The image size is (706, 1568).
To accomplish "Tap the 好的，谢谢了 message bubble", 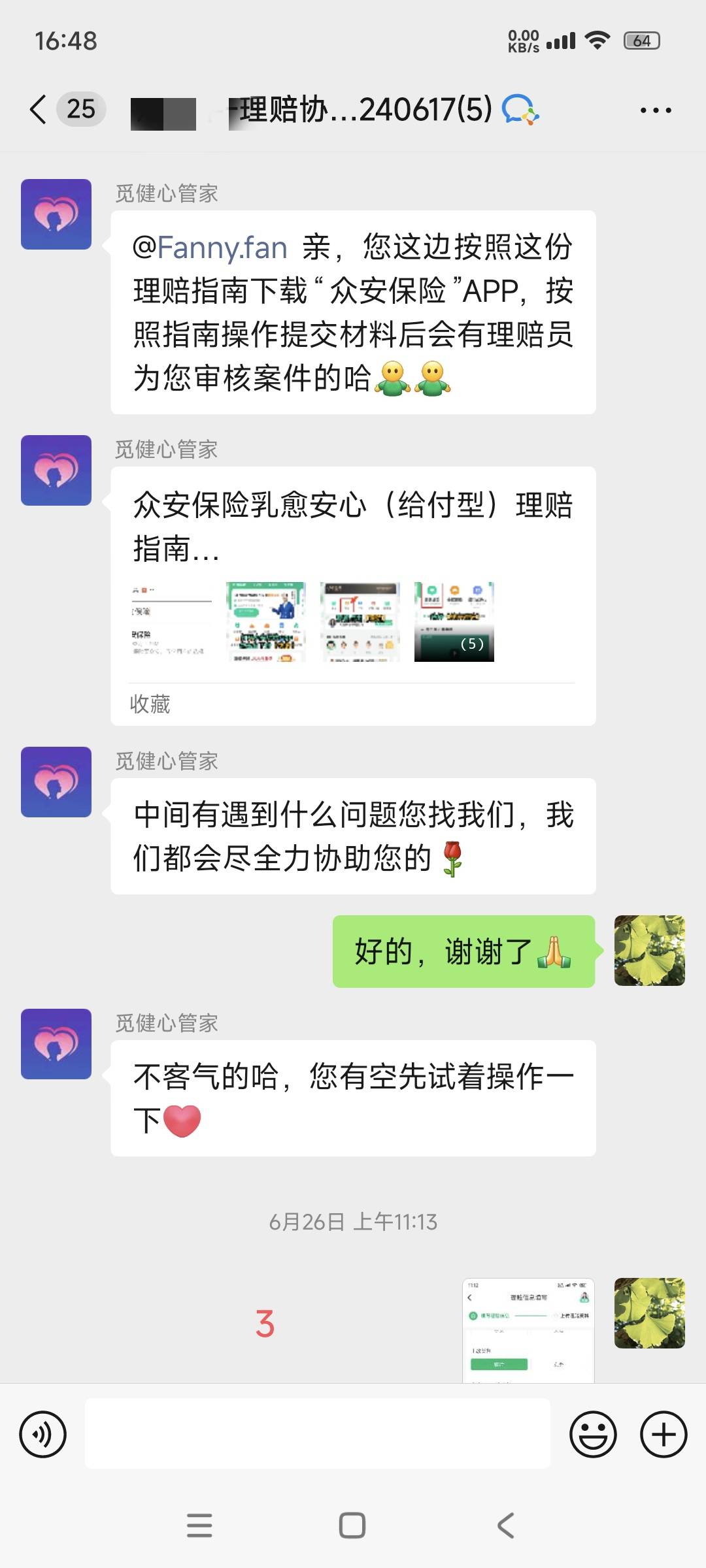I will [x=464, y=952].
